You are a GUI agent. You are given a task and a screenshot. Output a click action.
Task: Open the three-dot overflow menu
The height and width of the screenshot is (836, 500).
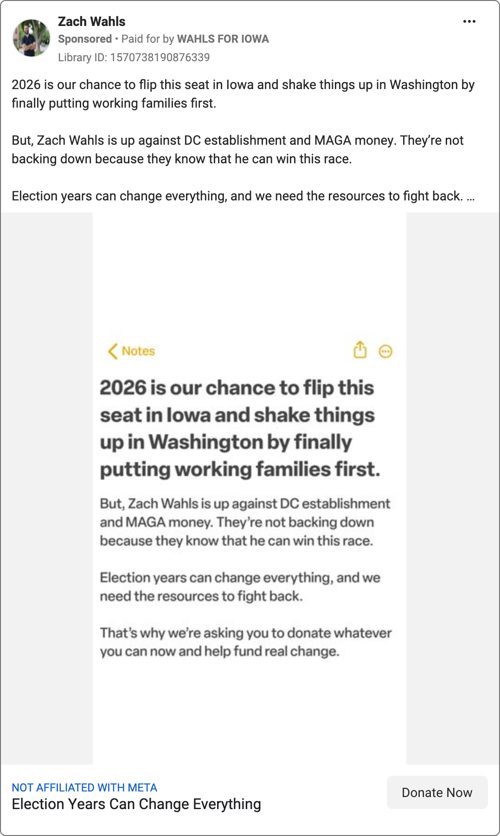[x=469, y=21]
